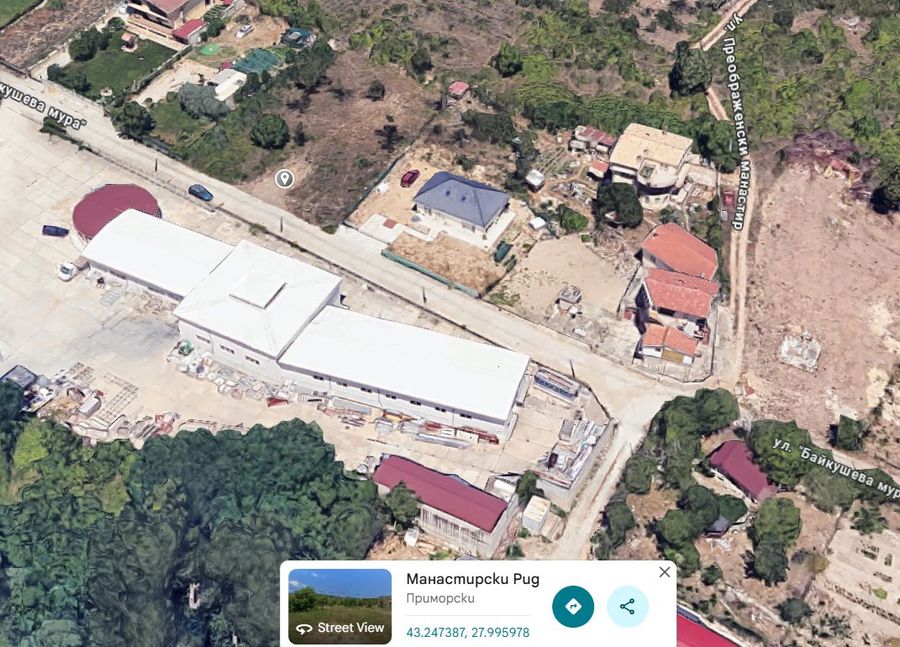Open the Street View thumbnail

[x=340, y=605]
